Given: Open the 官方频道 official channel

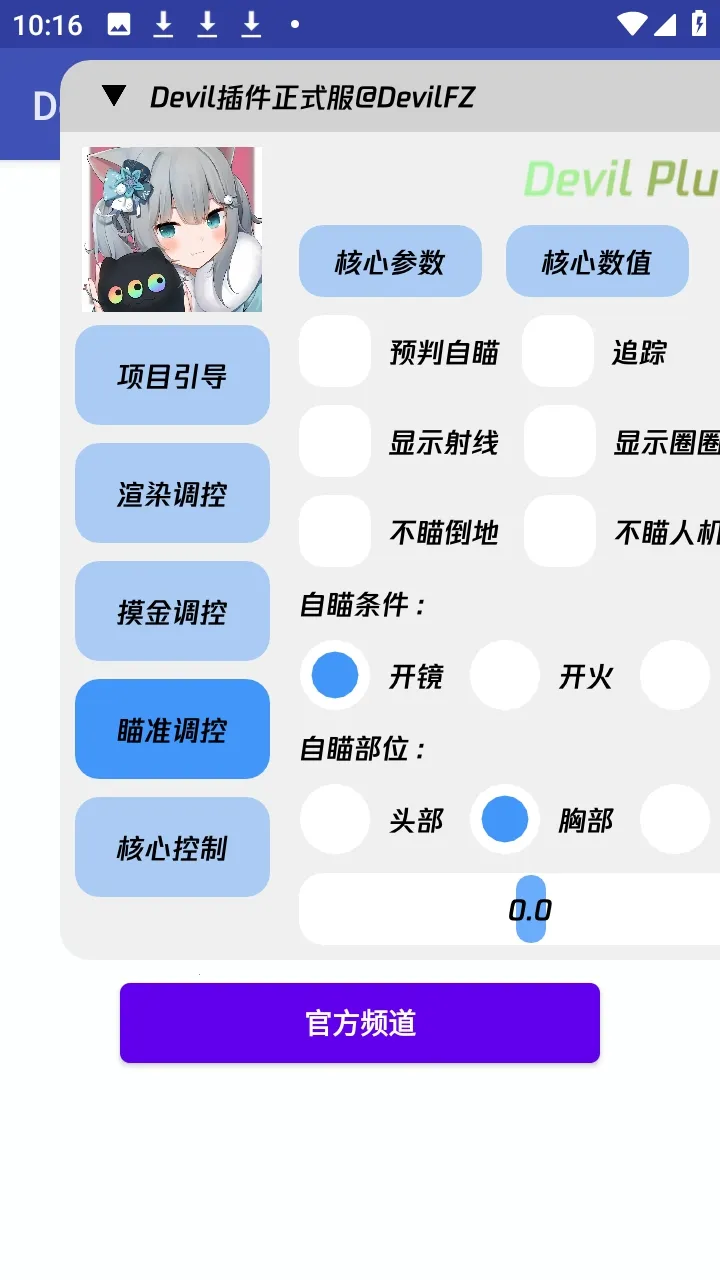Looking at the screenshot, I should 360,1023.
